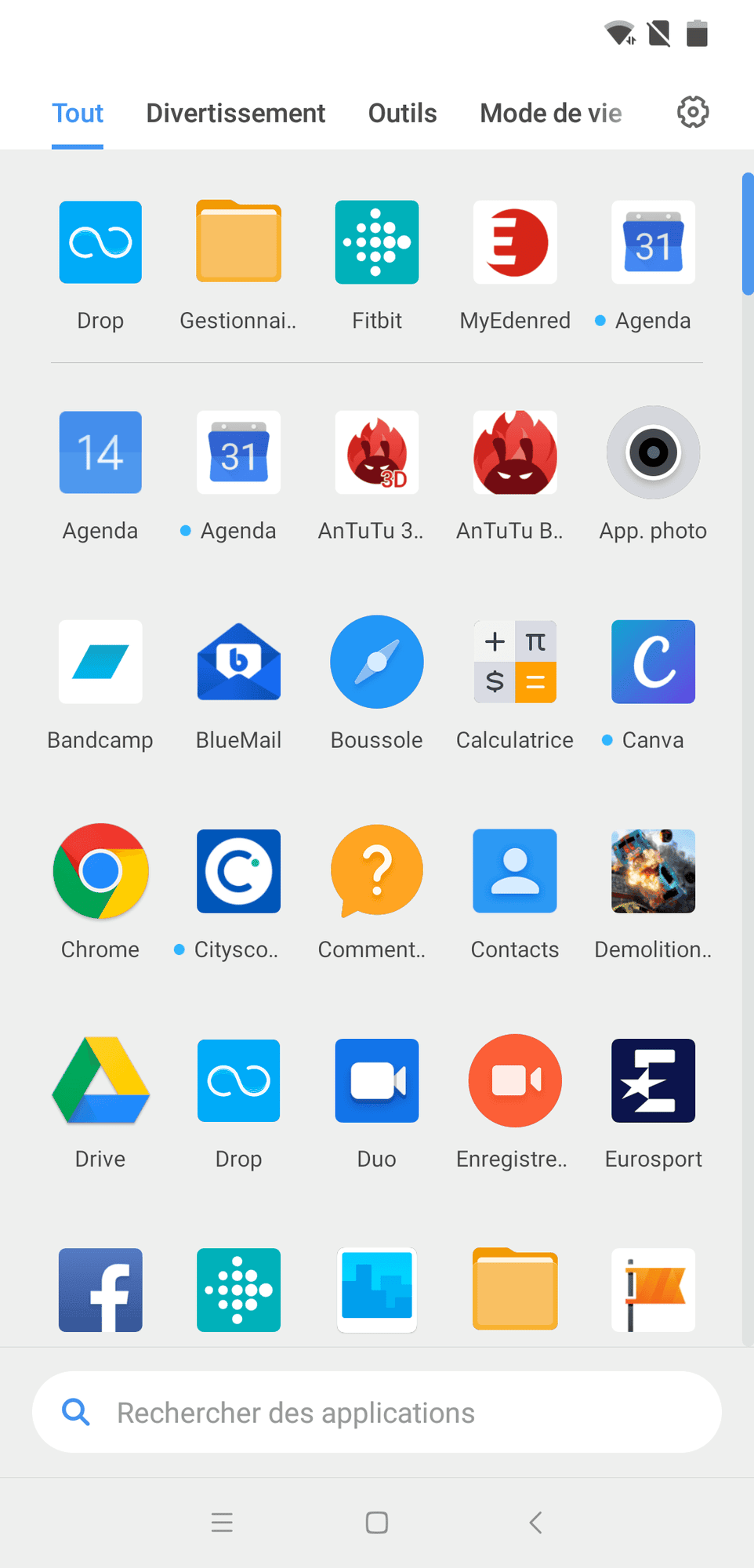Launch App. photo camera
The image size is (754, 1568).
click(x=653, y=452)
